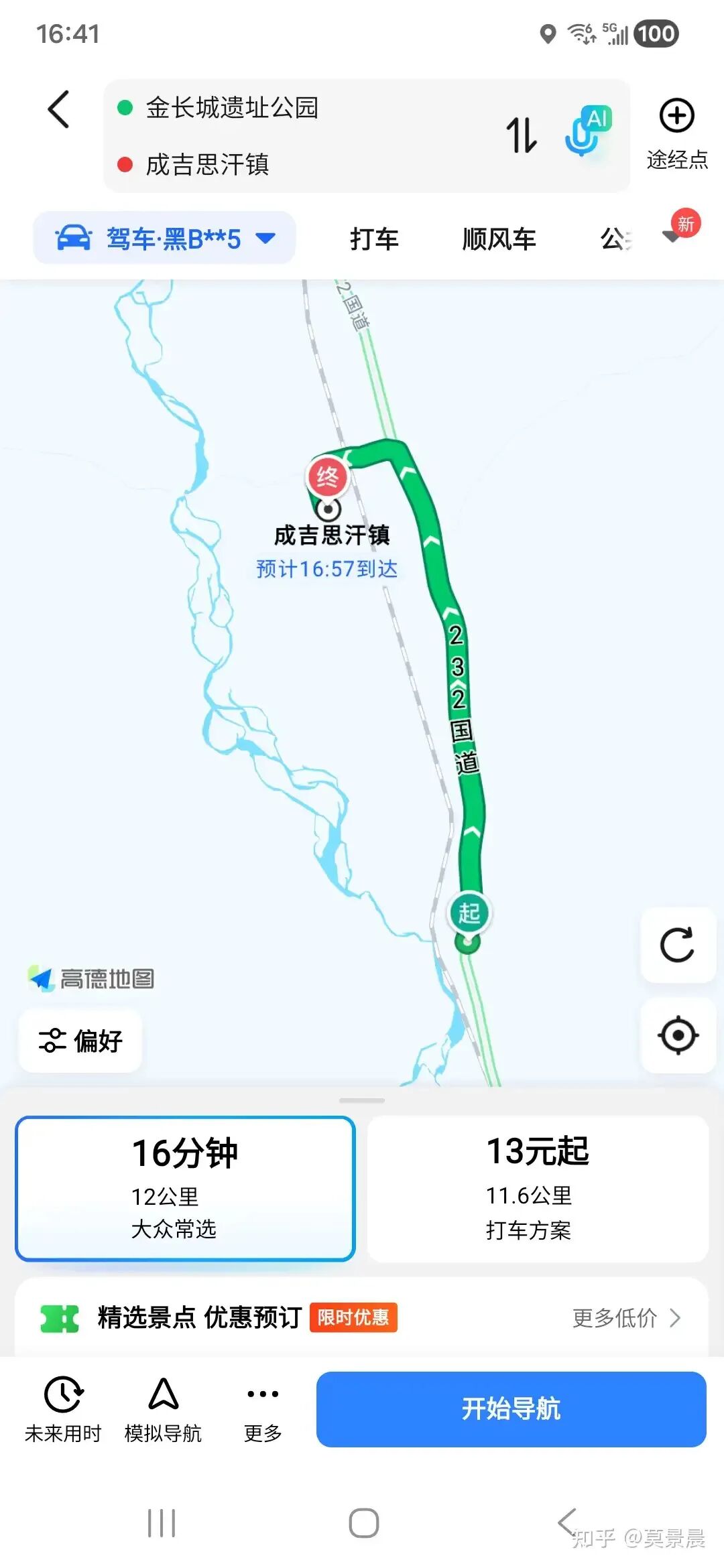Image resolution: width=724 pixels, height=1568 pixels.
Task: Open route 偏好 preferences
Action: click(x=80, y=1041)
